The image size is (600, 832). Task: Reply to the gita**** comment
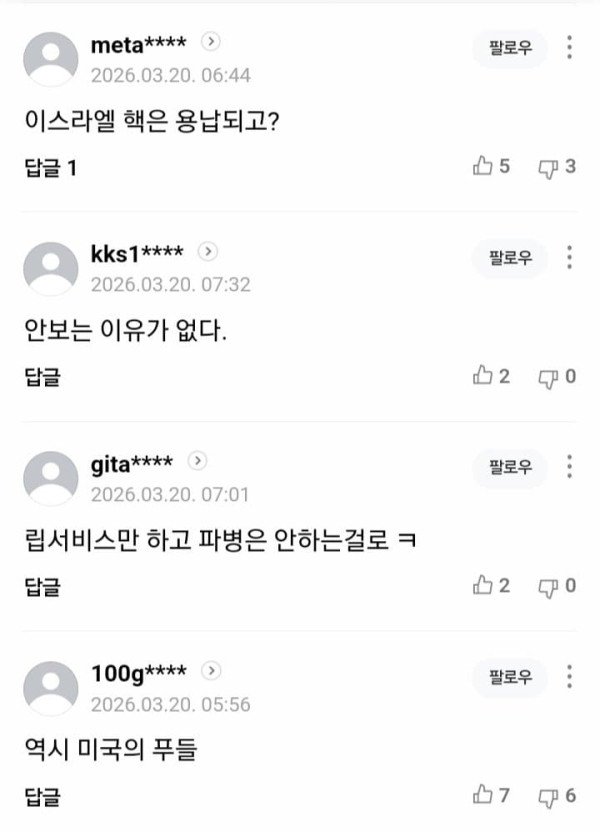[x=42, y=587]
